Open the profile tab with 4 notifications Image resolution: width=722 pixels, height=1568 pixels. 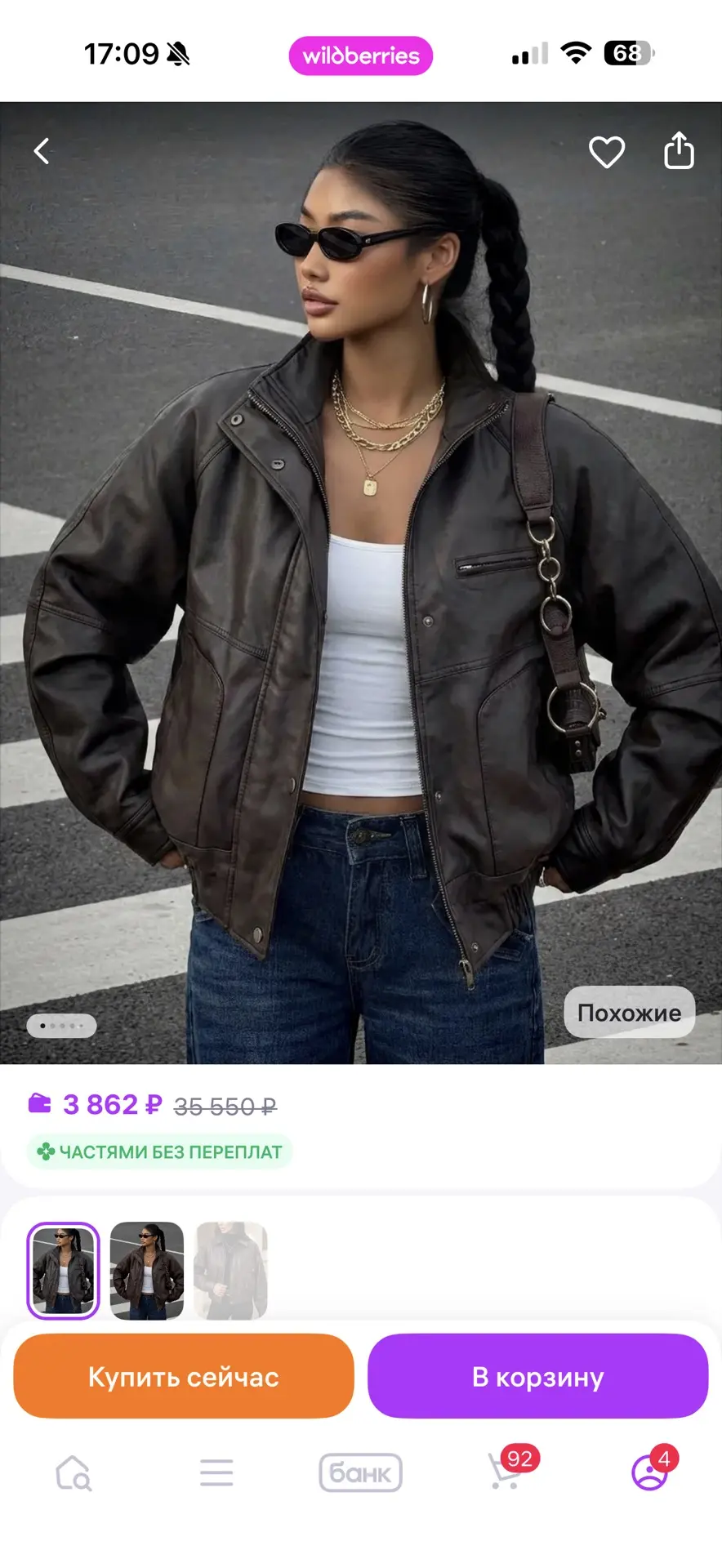tap(652, 1470)
